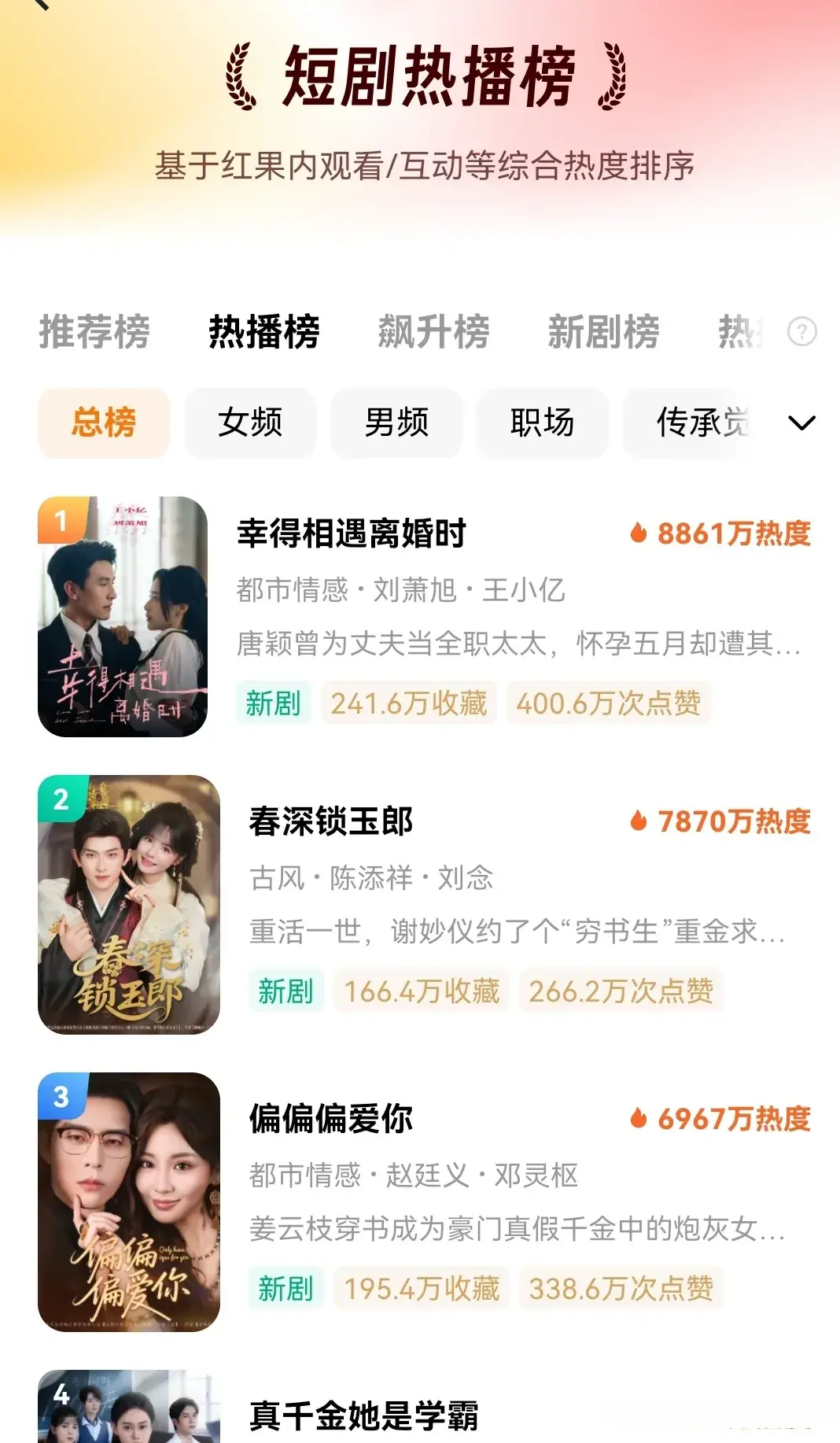Open the drama 幸得相遇离婚时
The height and width of the screenshot is (1443, 840).
(x=352, y=533)
